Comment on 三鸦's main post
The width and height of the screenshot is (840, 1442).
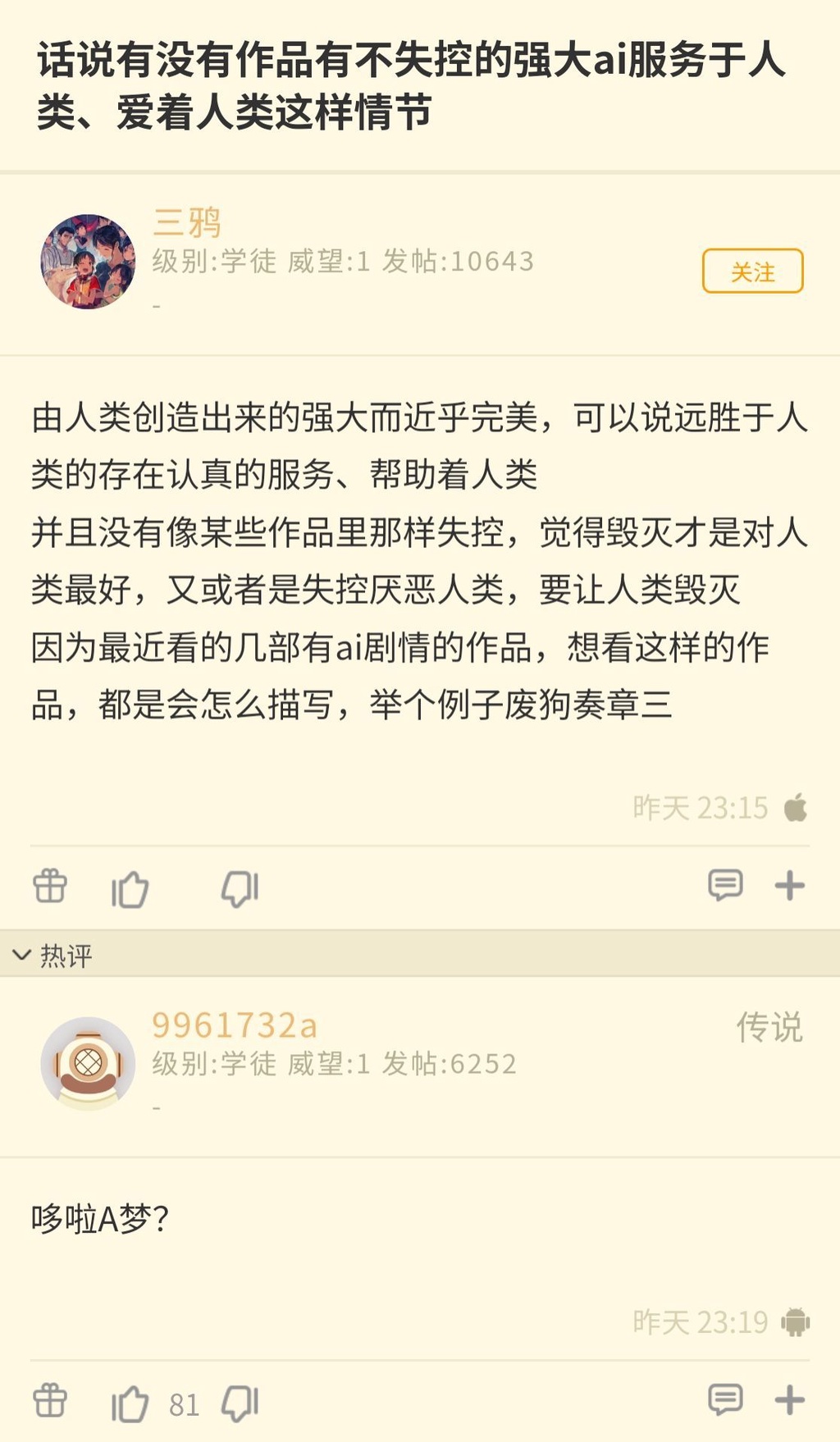coord(725,886)
